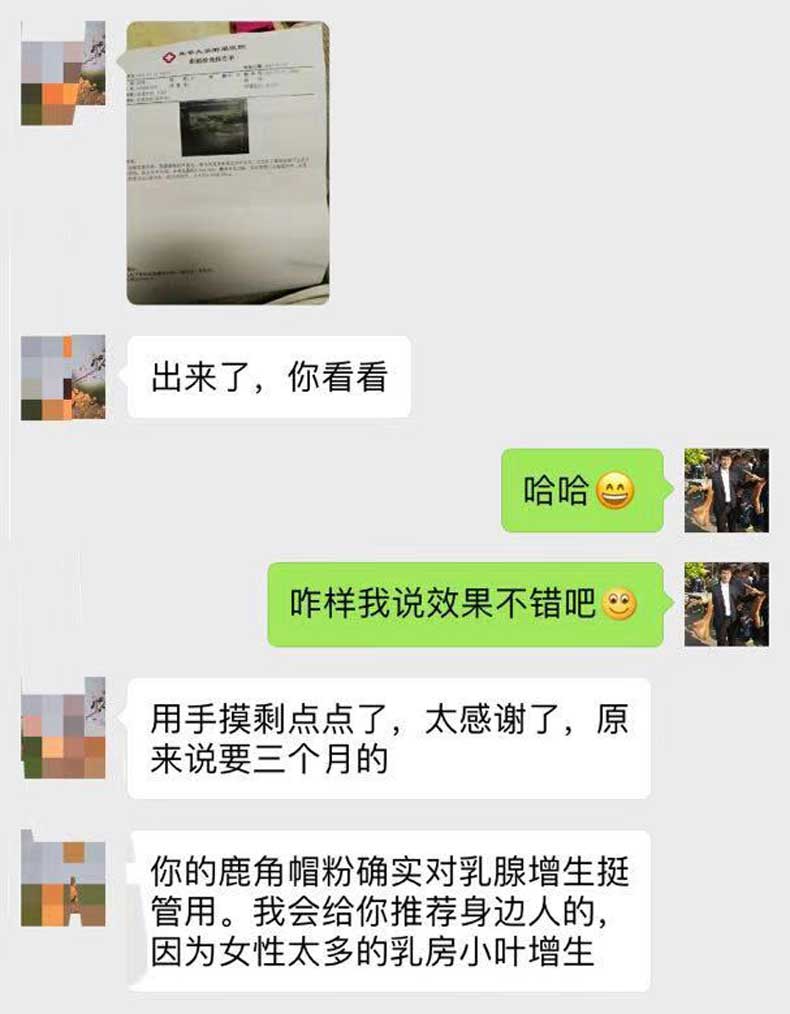Open the contact avatar beside 出来了,你看看
The height and width of the screenshot is (1014, 790).
point(63,377)
